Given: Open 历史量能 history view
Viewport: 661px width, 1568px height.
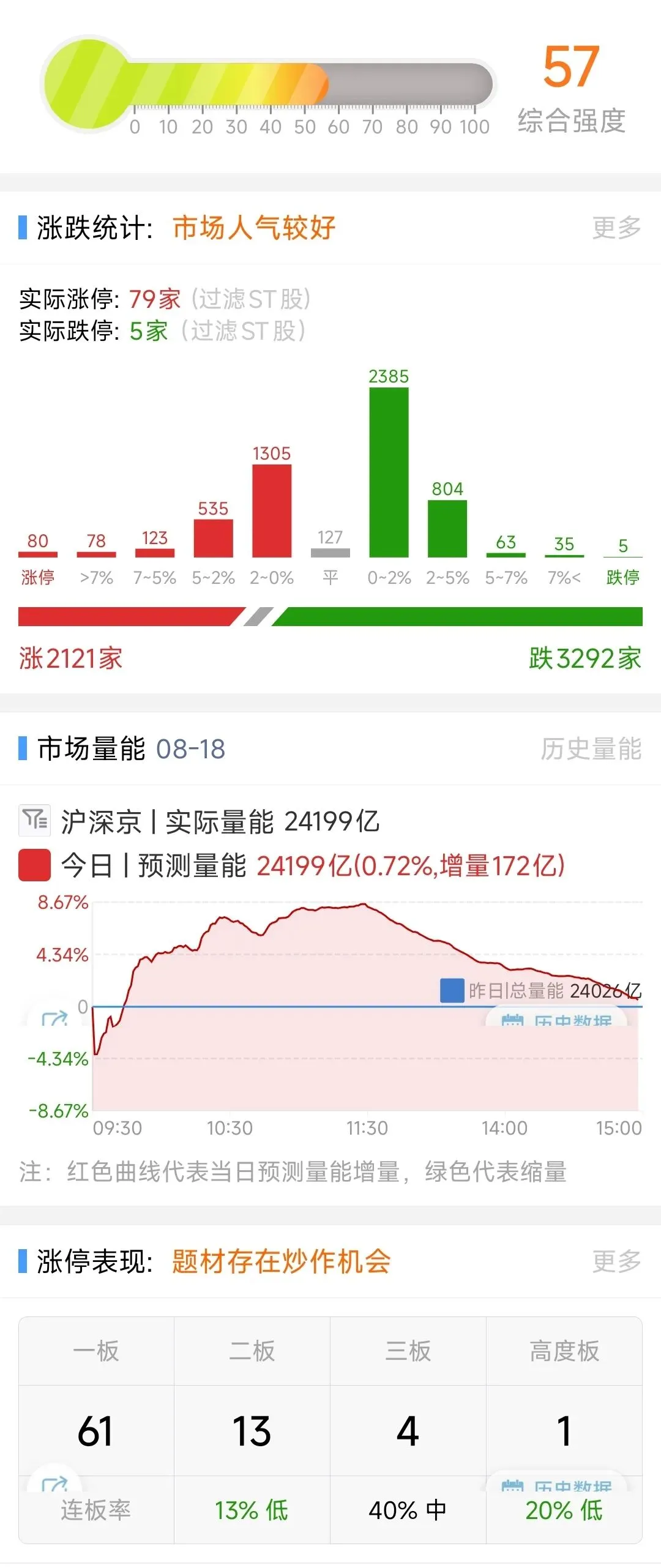Looking at the screenshot, I should [x=591, y=749].
